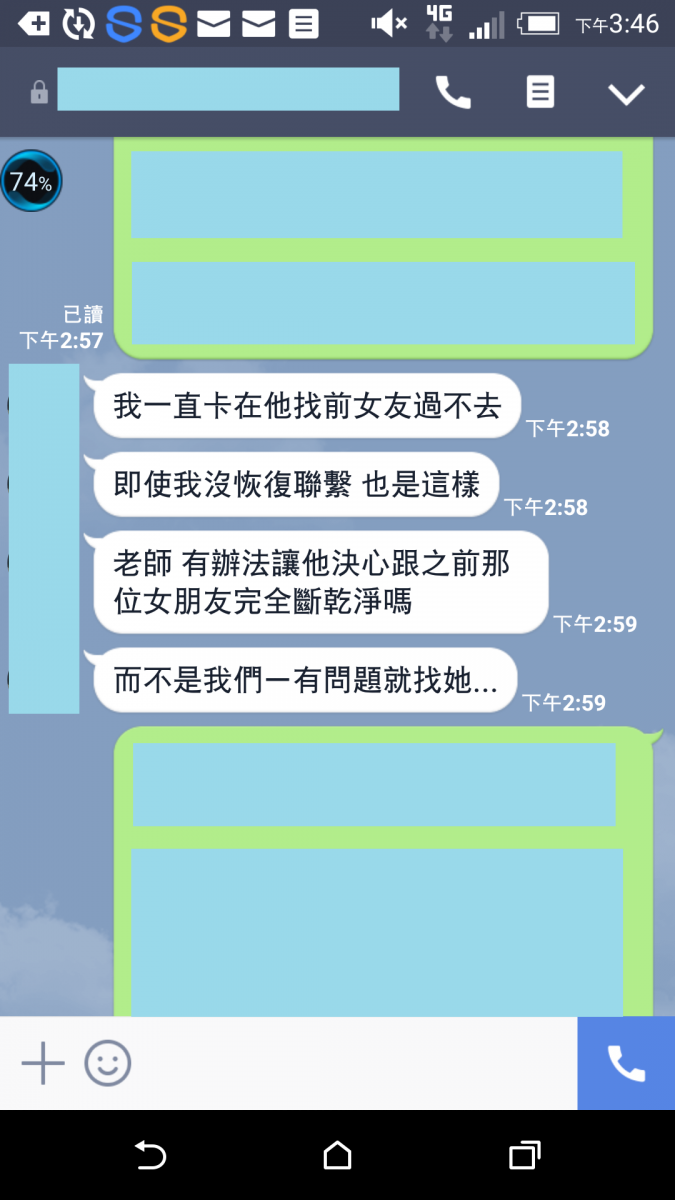Open the recent apps overview
Viewport: 675px width, 1200px height.
pyautogui.click(x=524, y=1155)
